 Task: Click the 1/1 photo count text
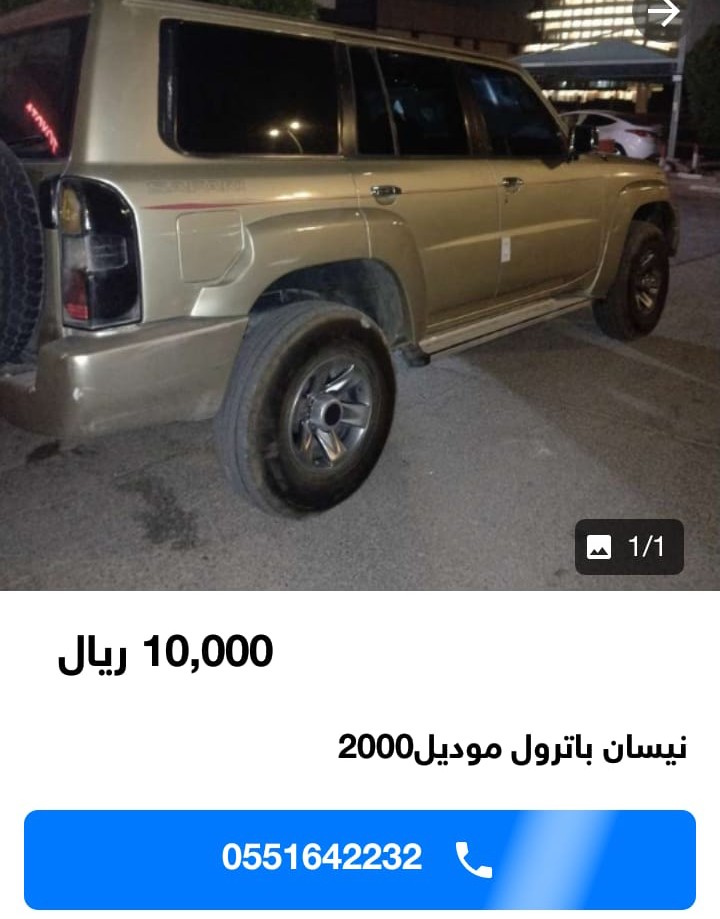(646, 548)
